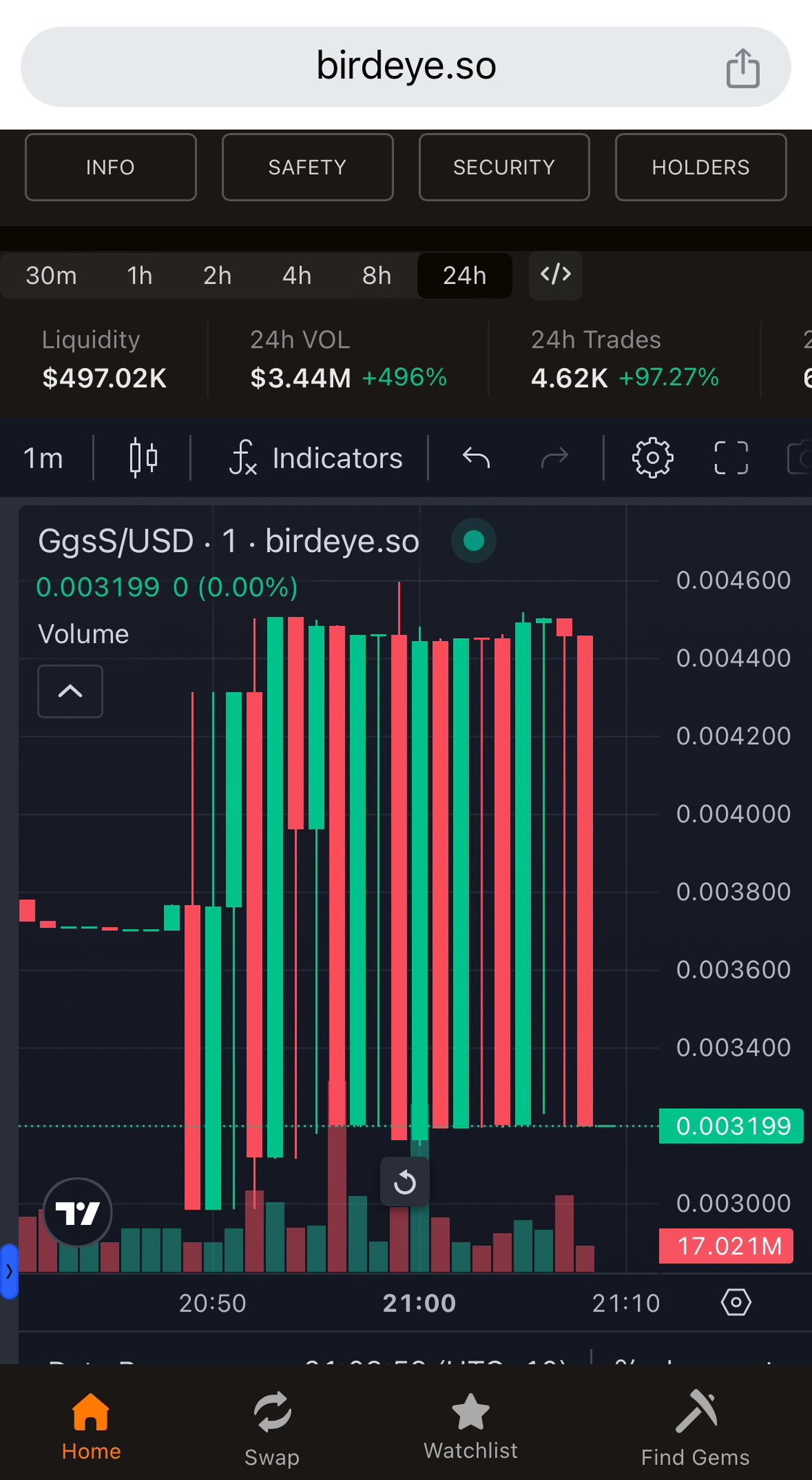Image resolution: width=812 pixels, height=1480 pixels.
Task: Change the 1m chart interval
Action: pos(43,458)
